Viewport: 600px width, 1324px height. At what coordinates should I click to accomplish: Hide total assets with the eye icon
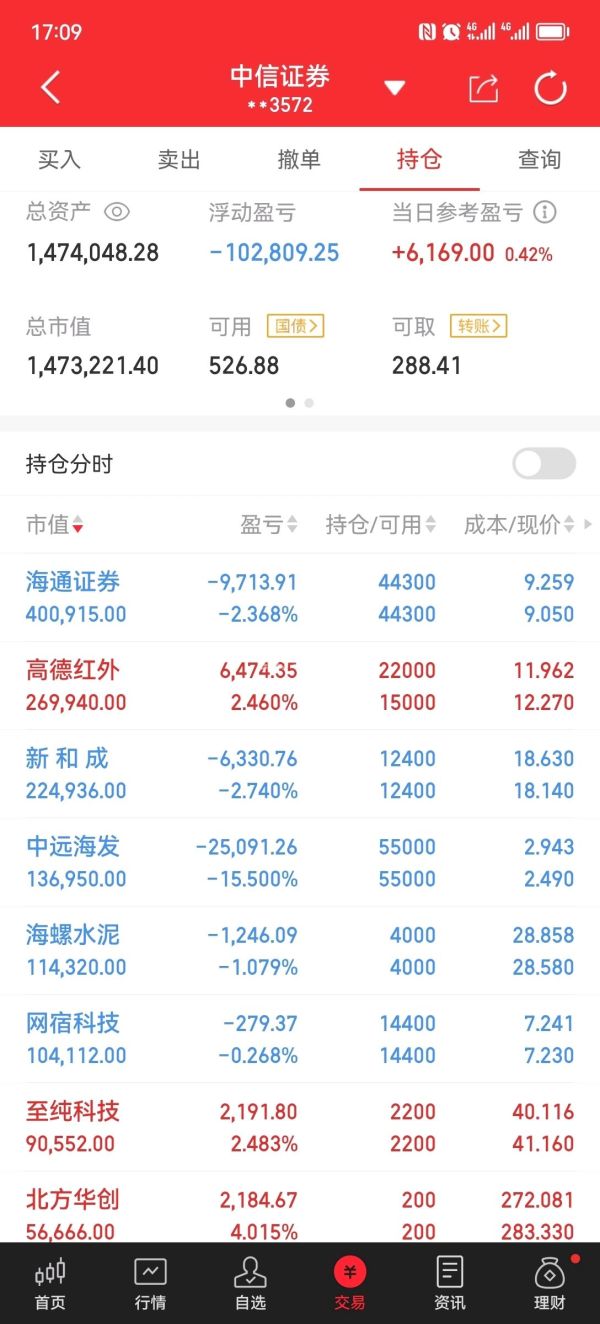click(117, 212)
